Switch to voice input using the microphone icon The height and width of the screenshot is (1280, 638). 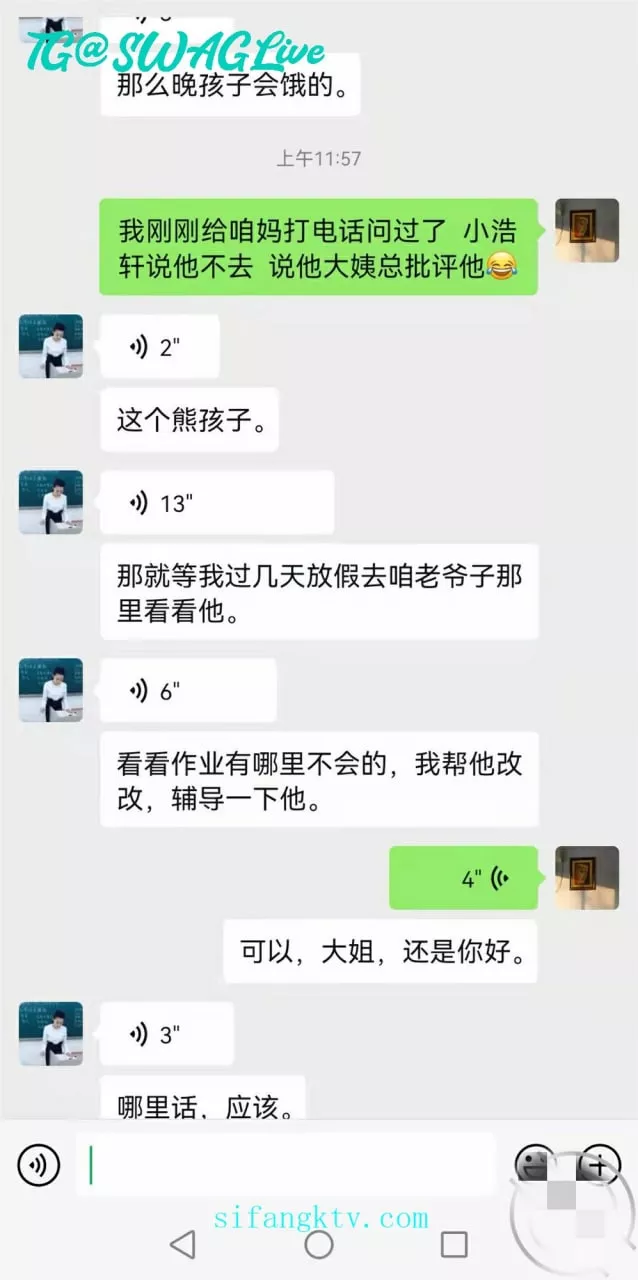39,1165
